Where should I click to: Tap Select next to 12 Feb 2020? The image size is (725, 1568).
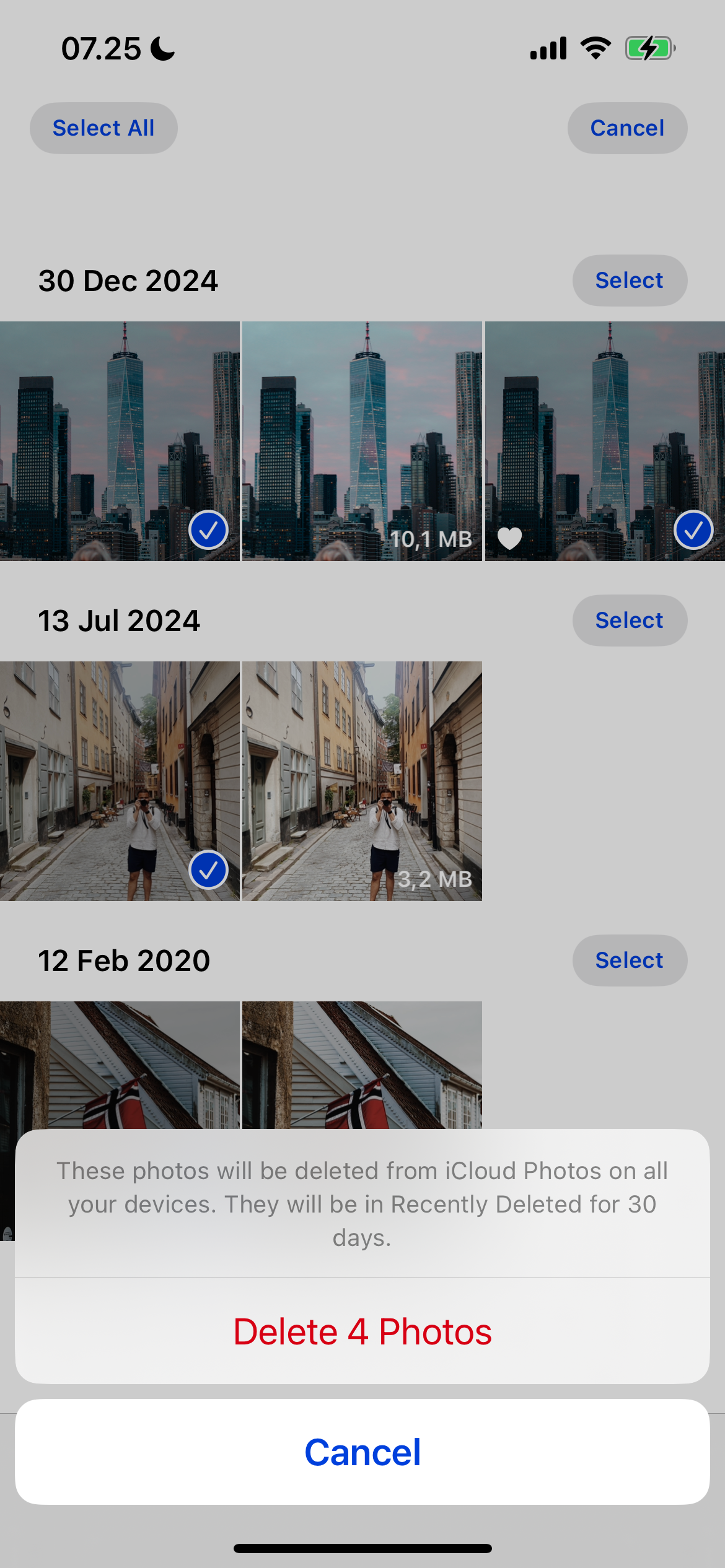[630, 960]
